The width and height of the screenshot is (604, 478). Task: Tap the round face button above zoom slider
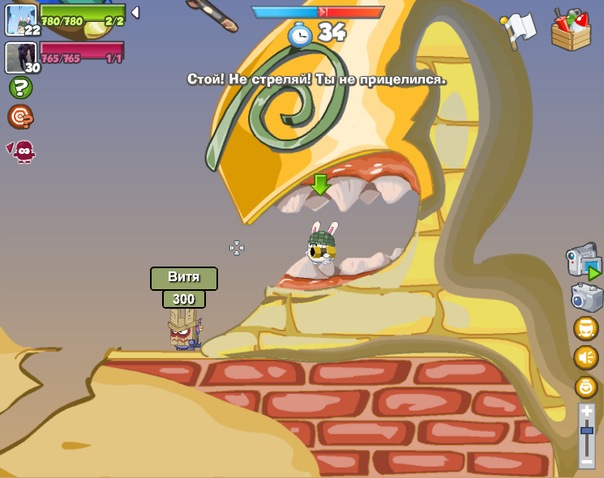click(586, 387)
